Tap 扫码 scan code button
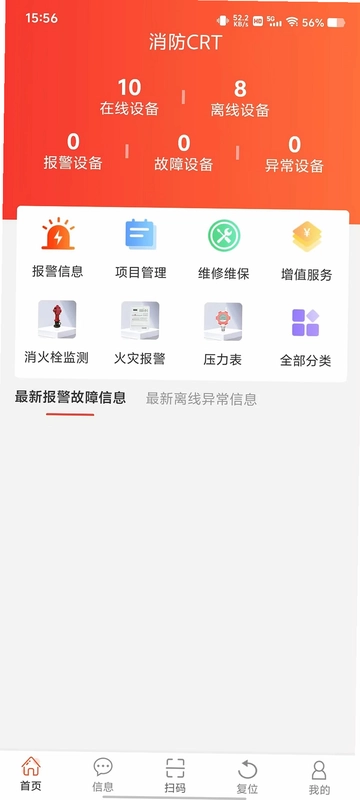 (x=175, y=776)
